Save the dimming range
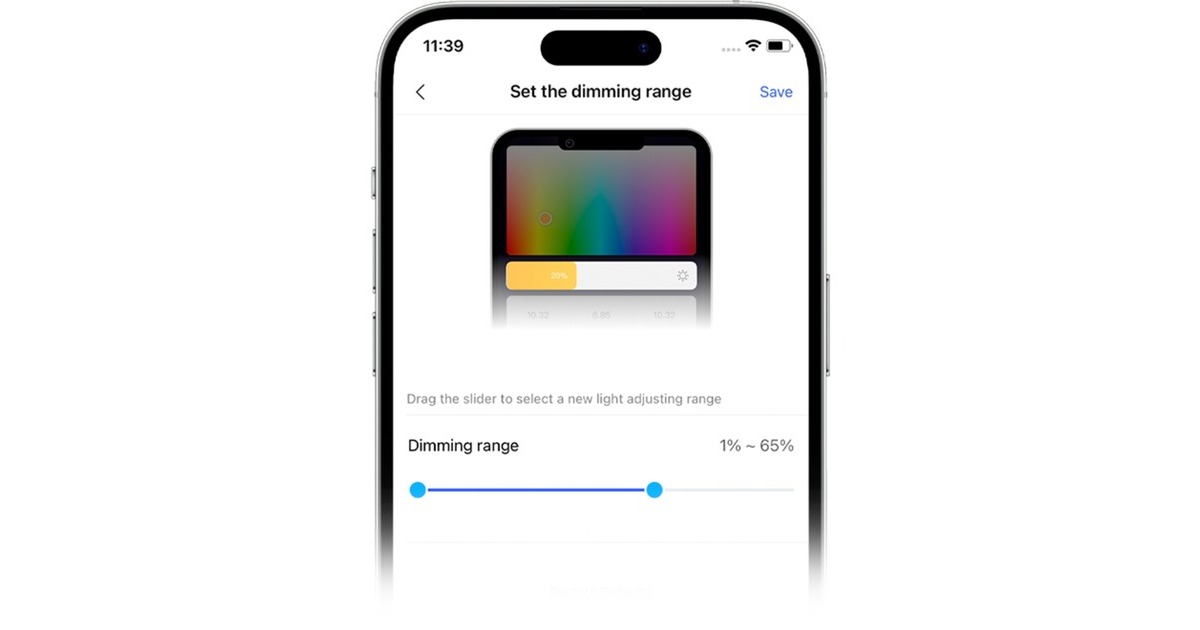The image size is (1200, 630). [x=775, y=92]
